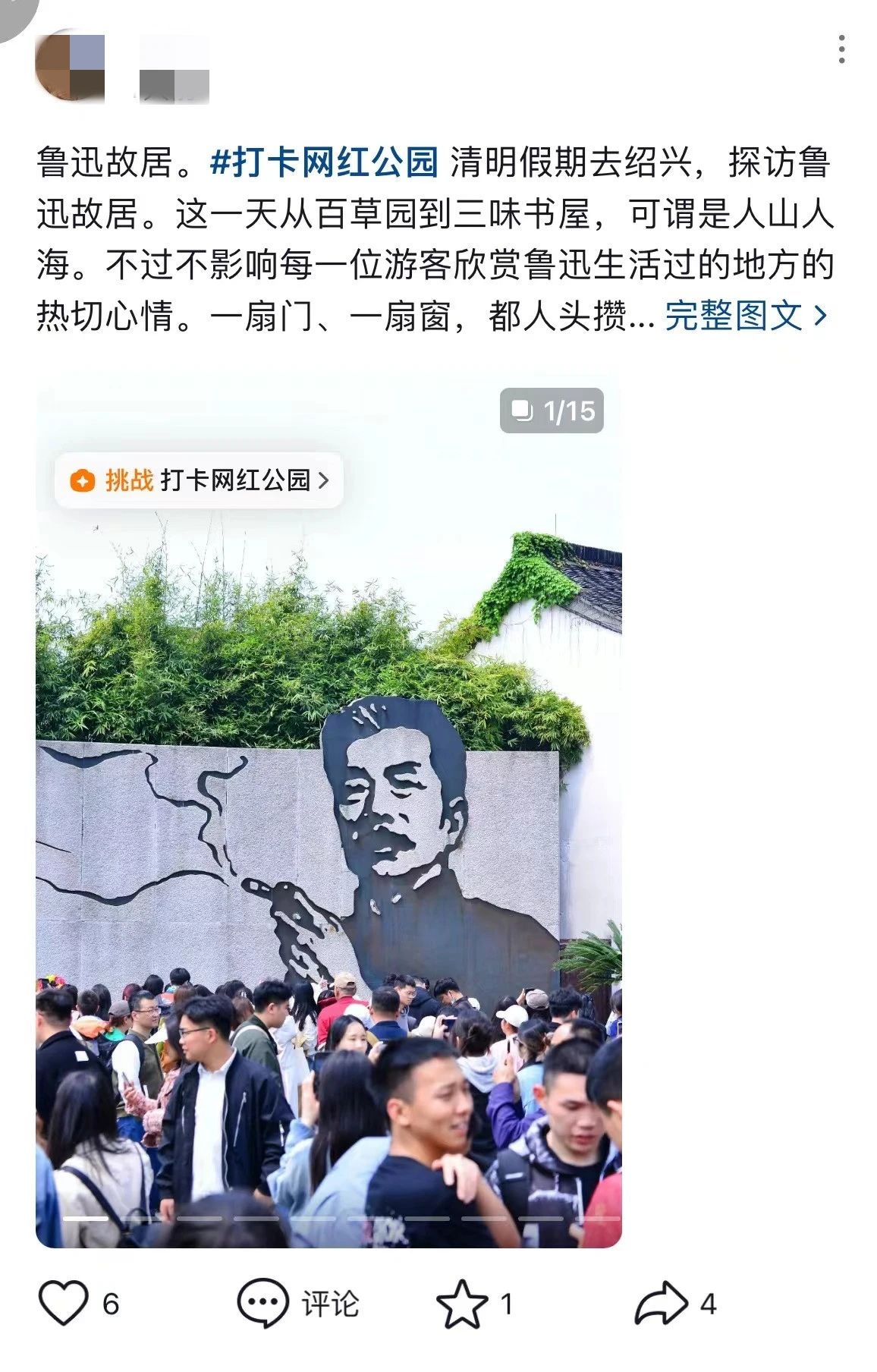Open the 鲁迅故居 photo in the post

point(328,835)
